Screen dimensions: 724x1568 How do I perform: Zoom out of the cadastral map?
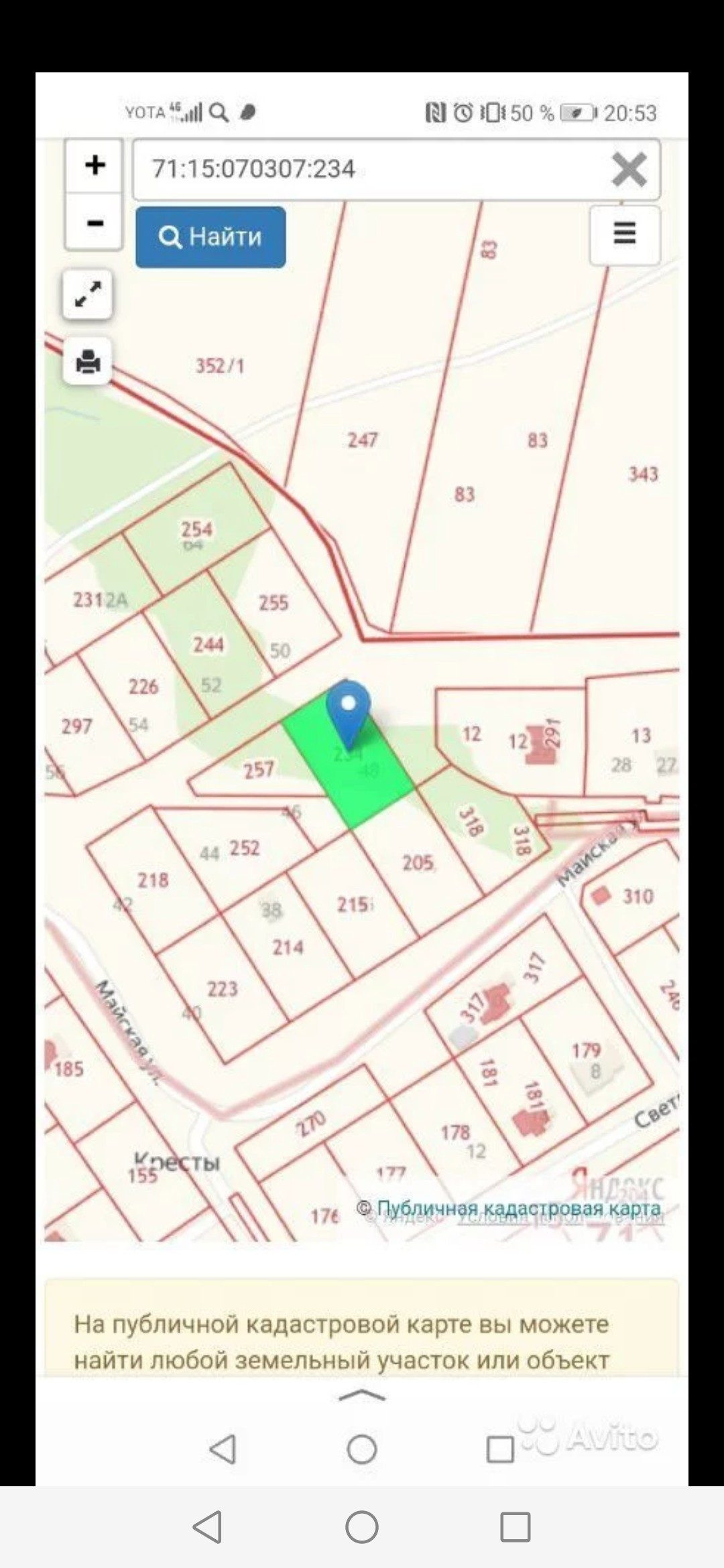[x=95, y=222]
